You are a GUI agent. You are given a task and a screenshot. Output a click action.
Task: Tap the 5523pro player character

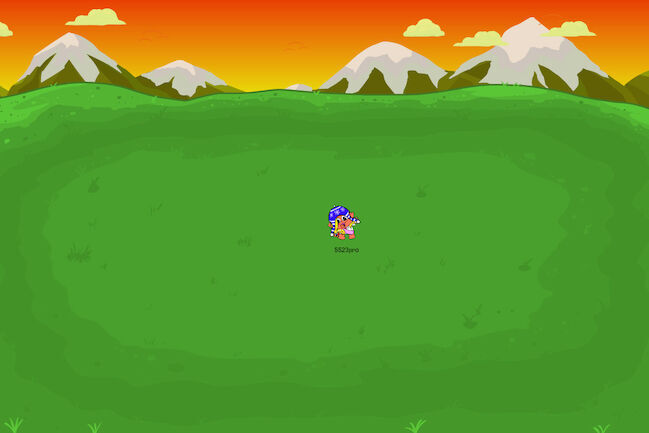[x=342, y=222]
